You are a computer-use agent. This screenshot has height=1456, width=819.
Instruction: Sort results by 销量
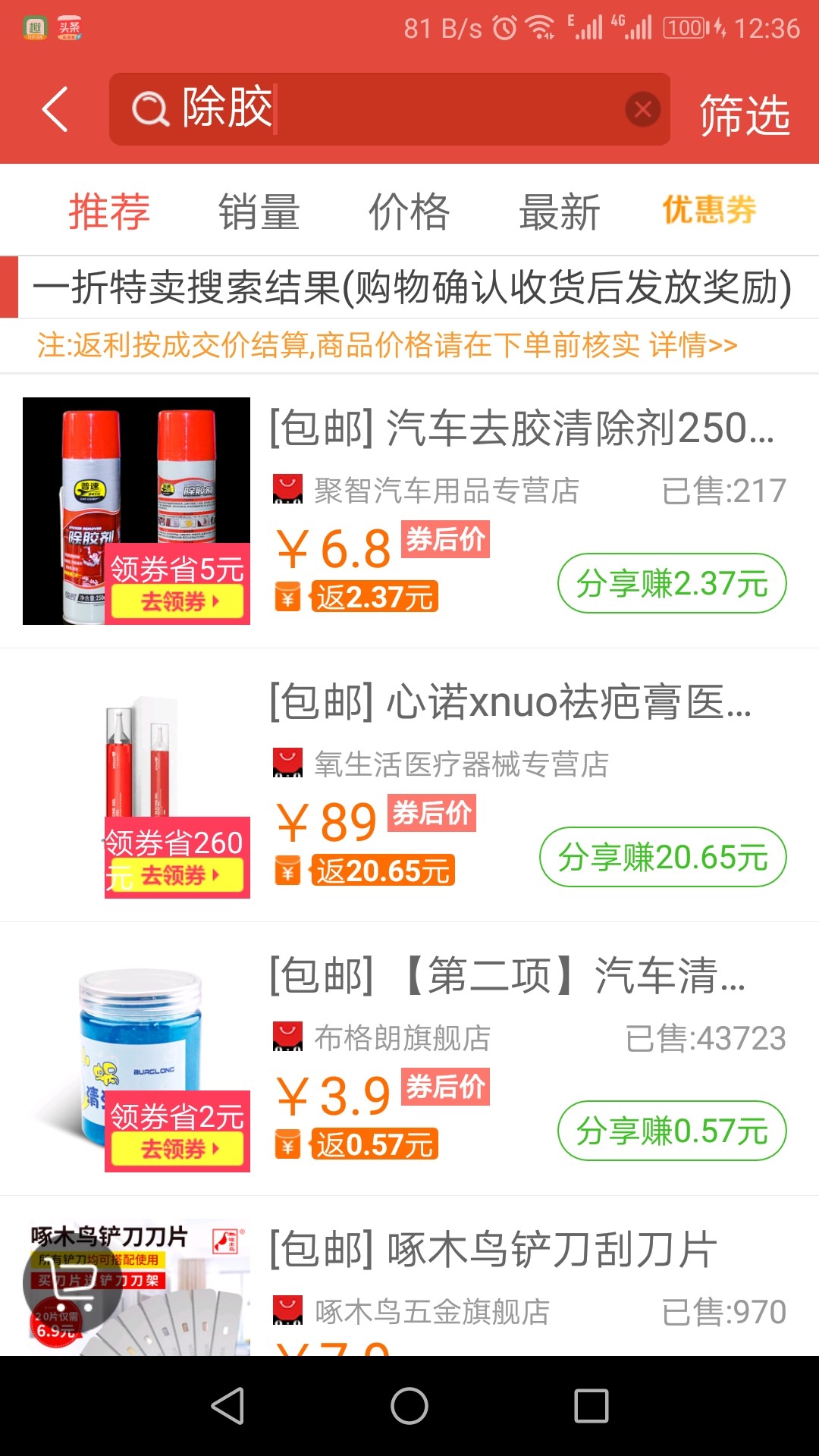click(x=259, y=211)
